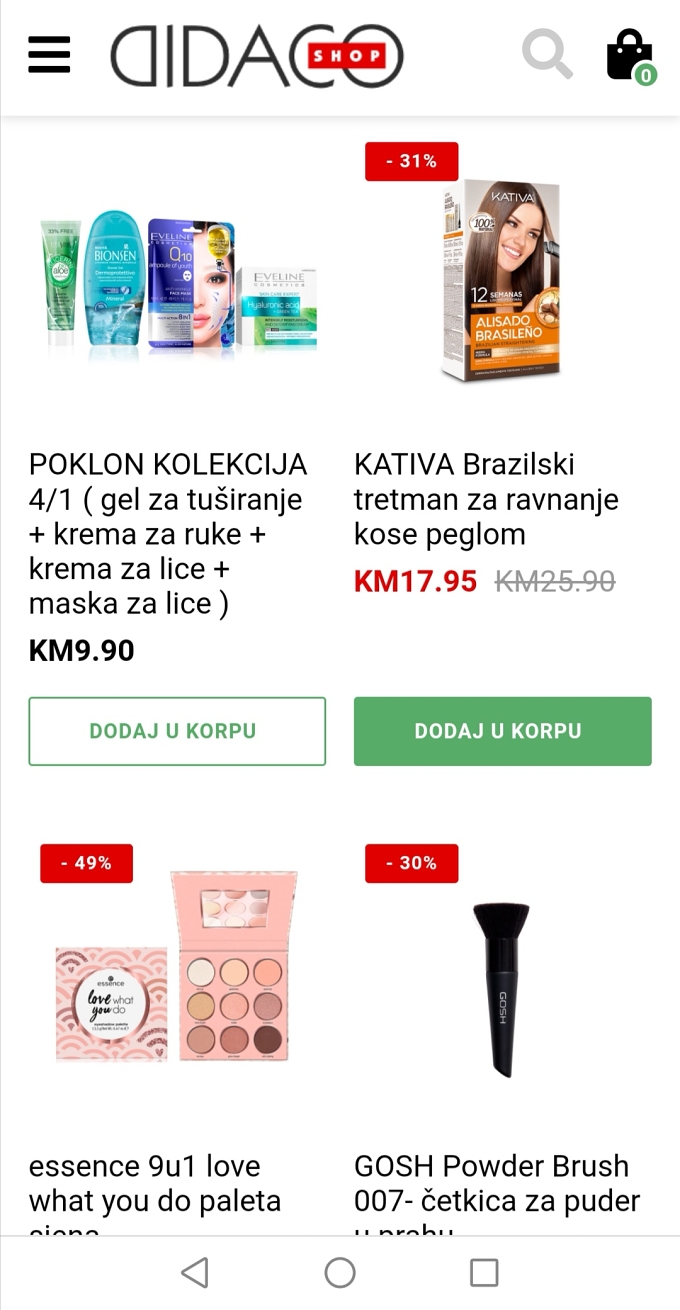Screen dimensions: 680x1310
Task: View KATIVA Brazilski tretman product image
Action: 502,279
